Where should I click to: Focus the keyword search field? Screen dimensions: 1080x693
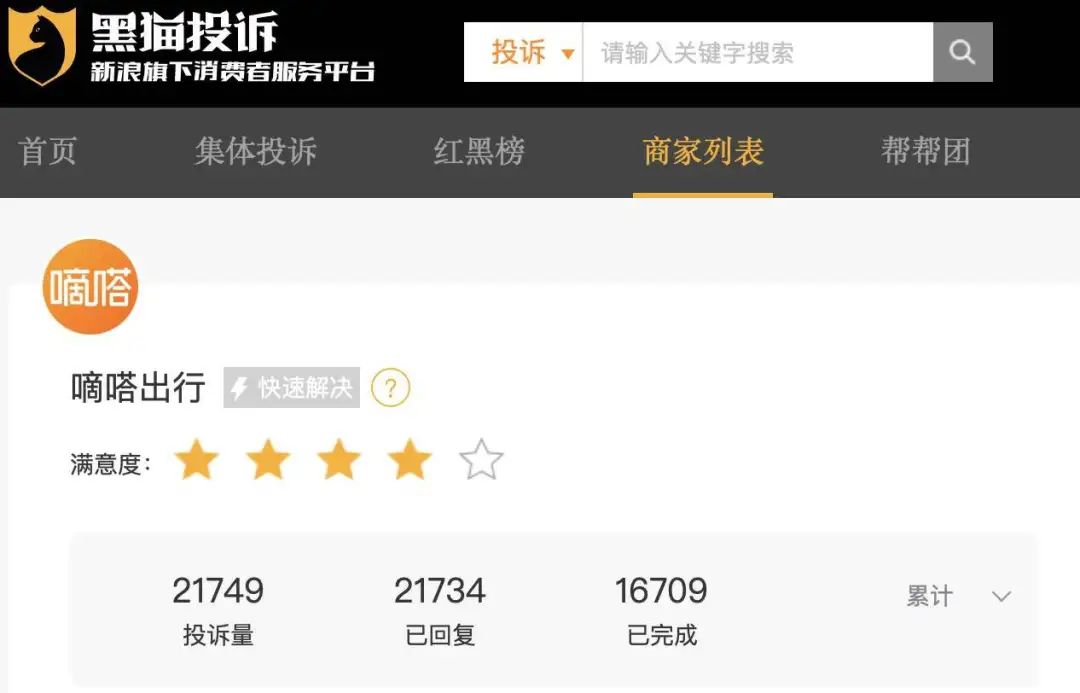756,53
